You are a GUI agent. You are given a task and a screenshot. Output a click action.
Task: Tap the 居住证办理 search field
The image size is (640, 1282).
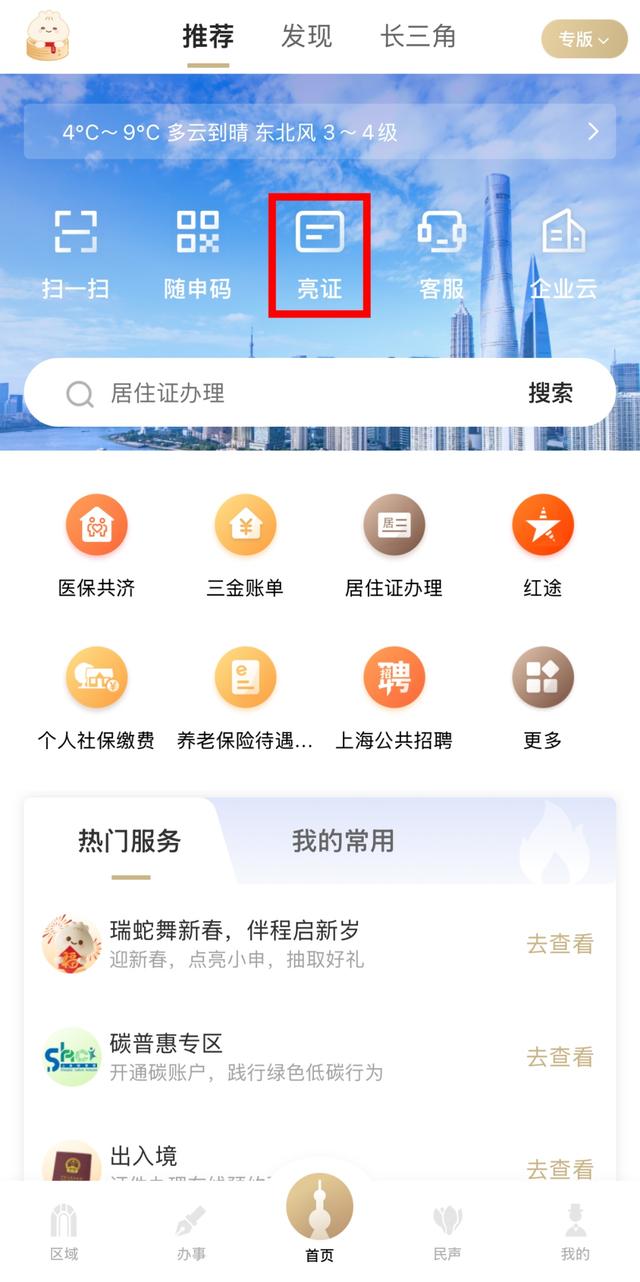pyautogui.click(x=290, y=393)
